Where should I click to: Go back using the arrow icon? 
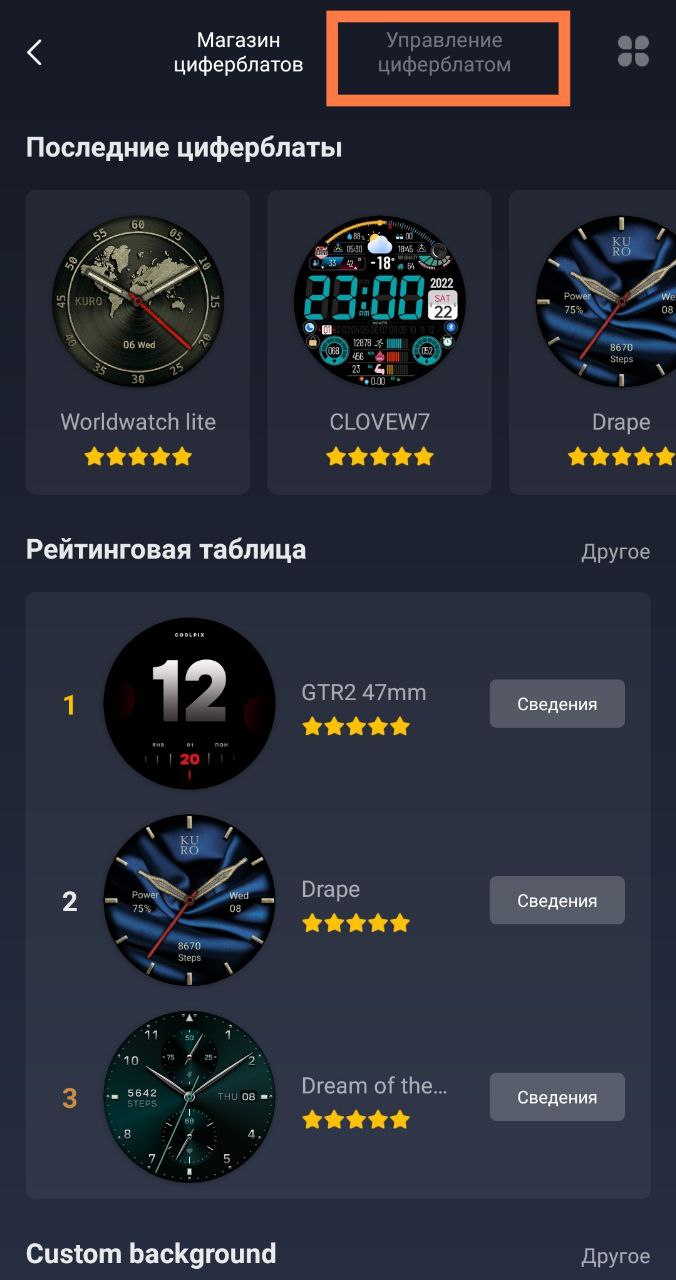(x=35, y=52)
